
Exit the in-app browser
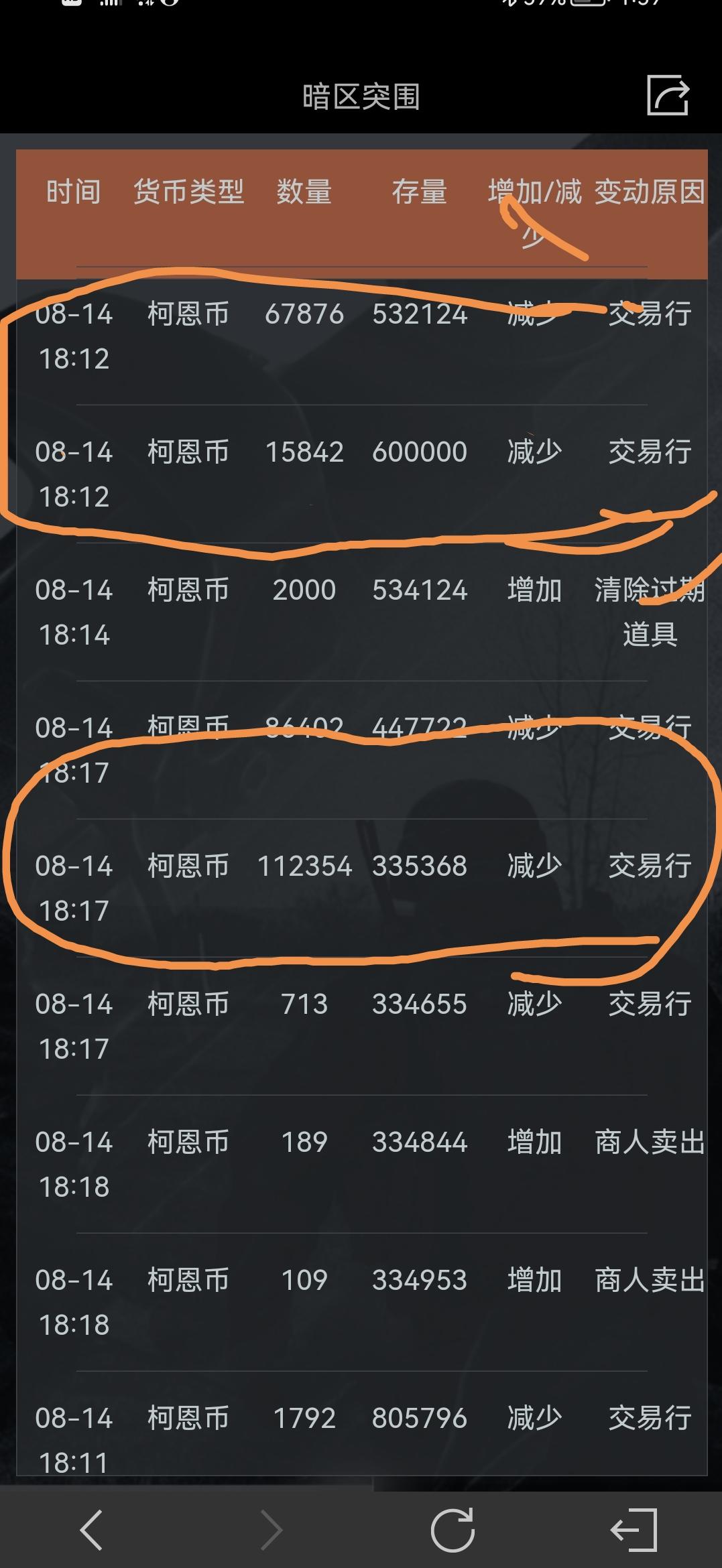pyautogui.click(x=634, y=1530)
